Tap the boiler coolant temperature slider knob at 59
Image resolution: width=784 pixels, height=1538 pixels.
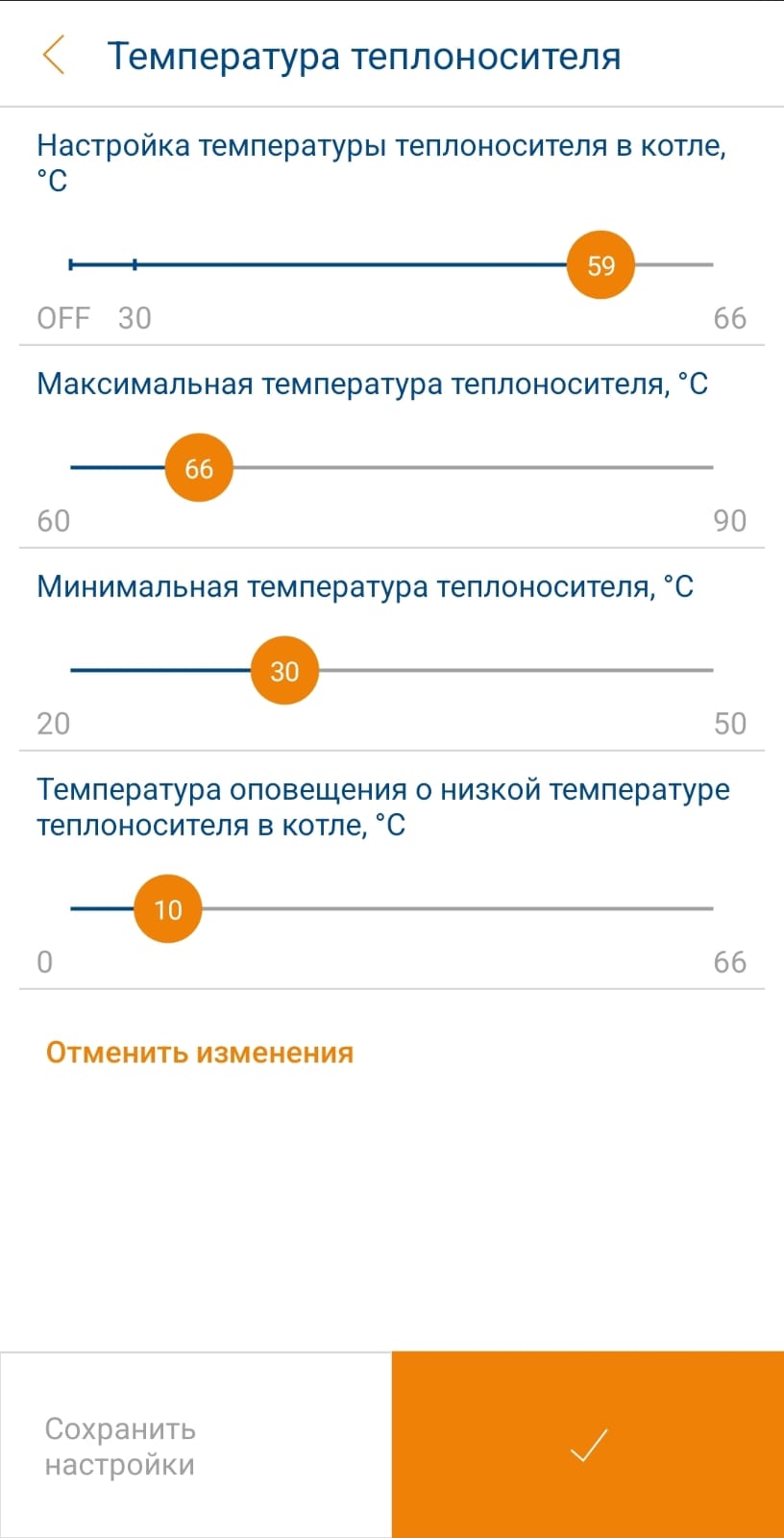coord(600,265)
